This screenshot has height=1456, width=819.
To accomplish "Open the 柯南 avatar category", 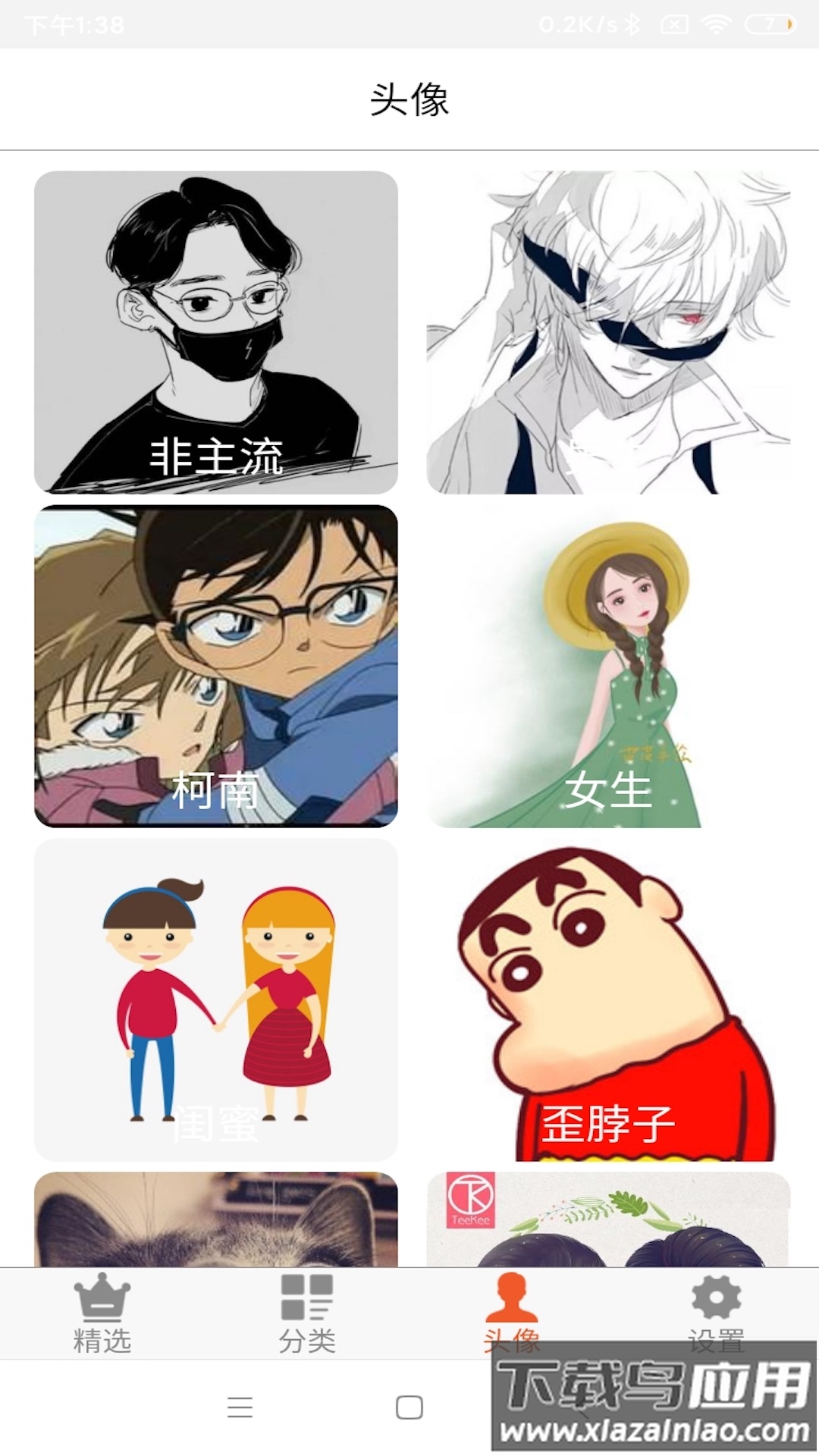I will click(215, 667).
